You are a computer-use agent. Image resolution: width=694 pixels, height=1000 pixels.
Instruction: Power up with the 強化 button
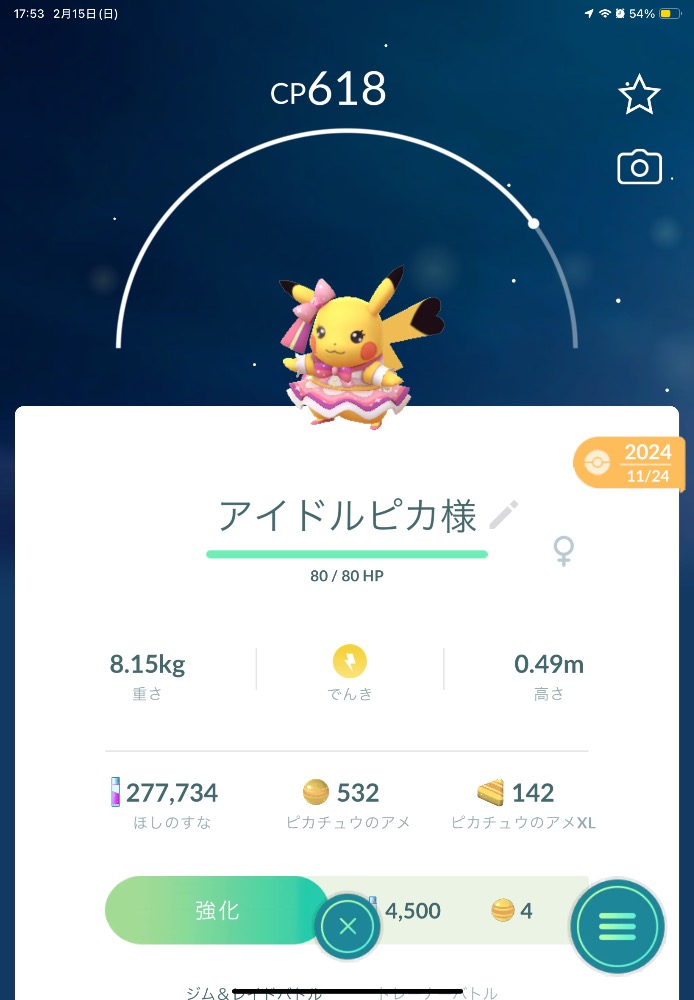click(217, 911)
